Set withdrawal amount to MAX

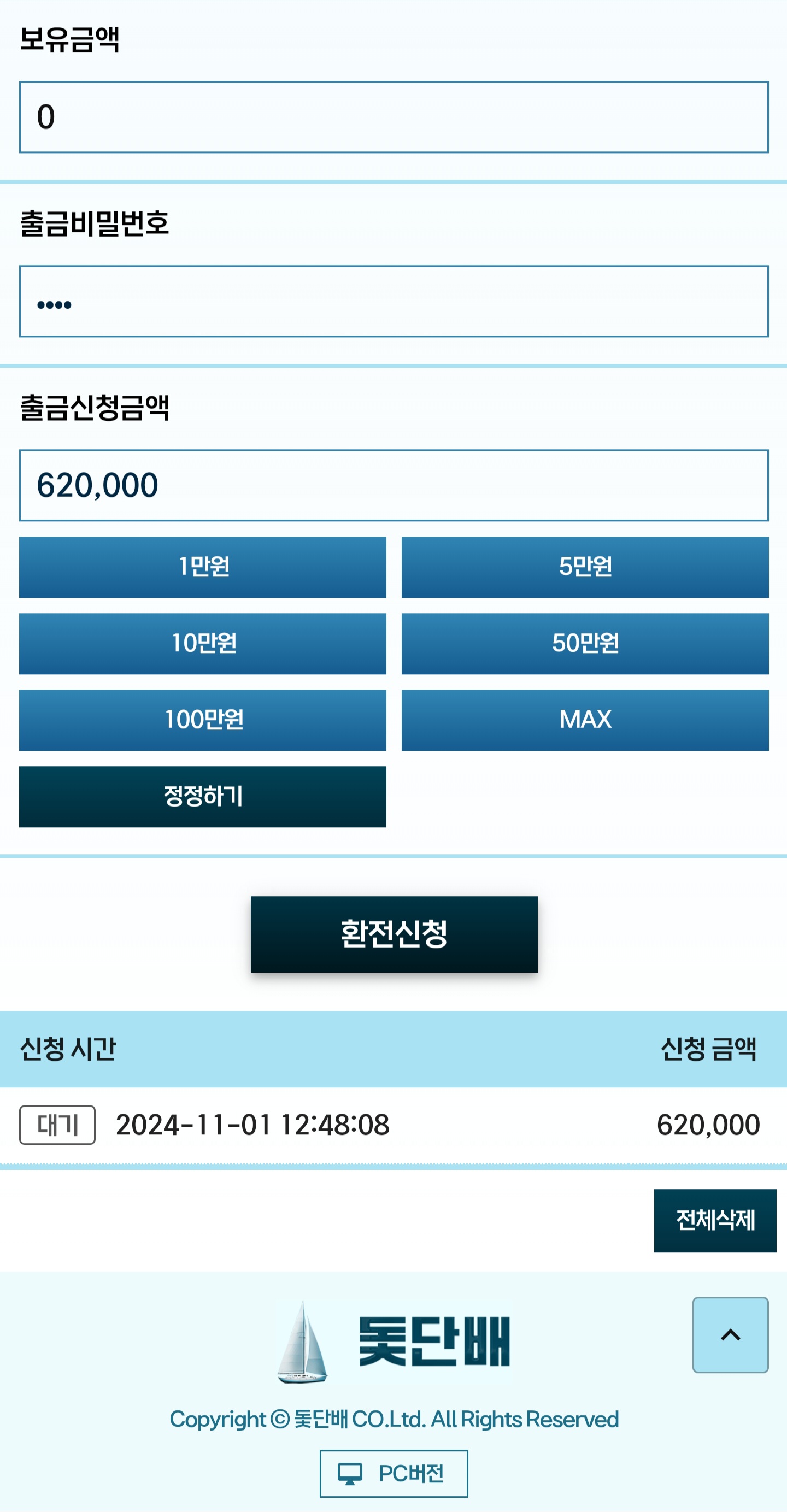click(x=585, y=720)
